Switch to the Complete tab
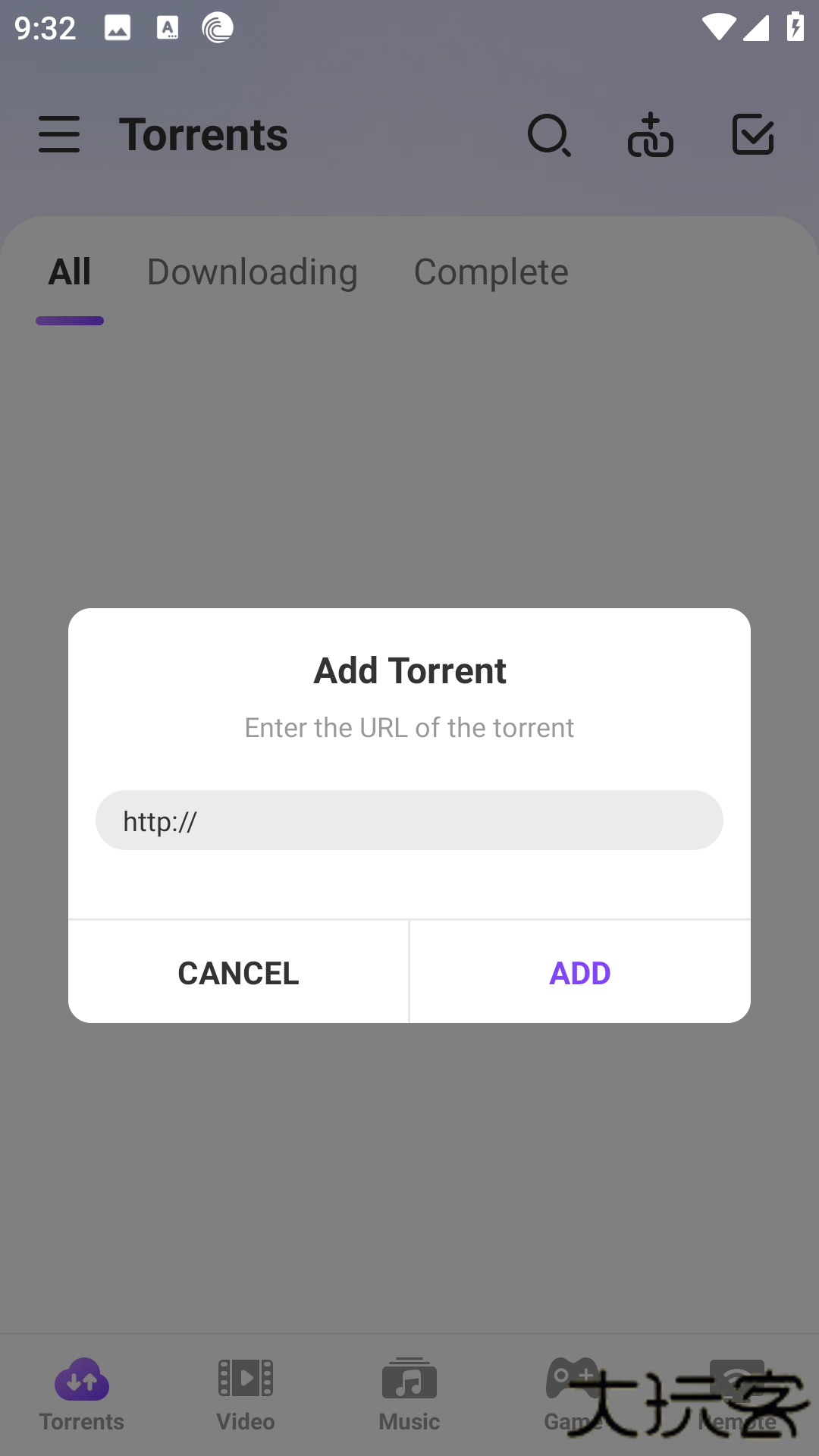This screenshot has height=1456, width=819. pyautogui.click(x=491, y=271)
